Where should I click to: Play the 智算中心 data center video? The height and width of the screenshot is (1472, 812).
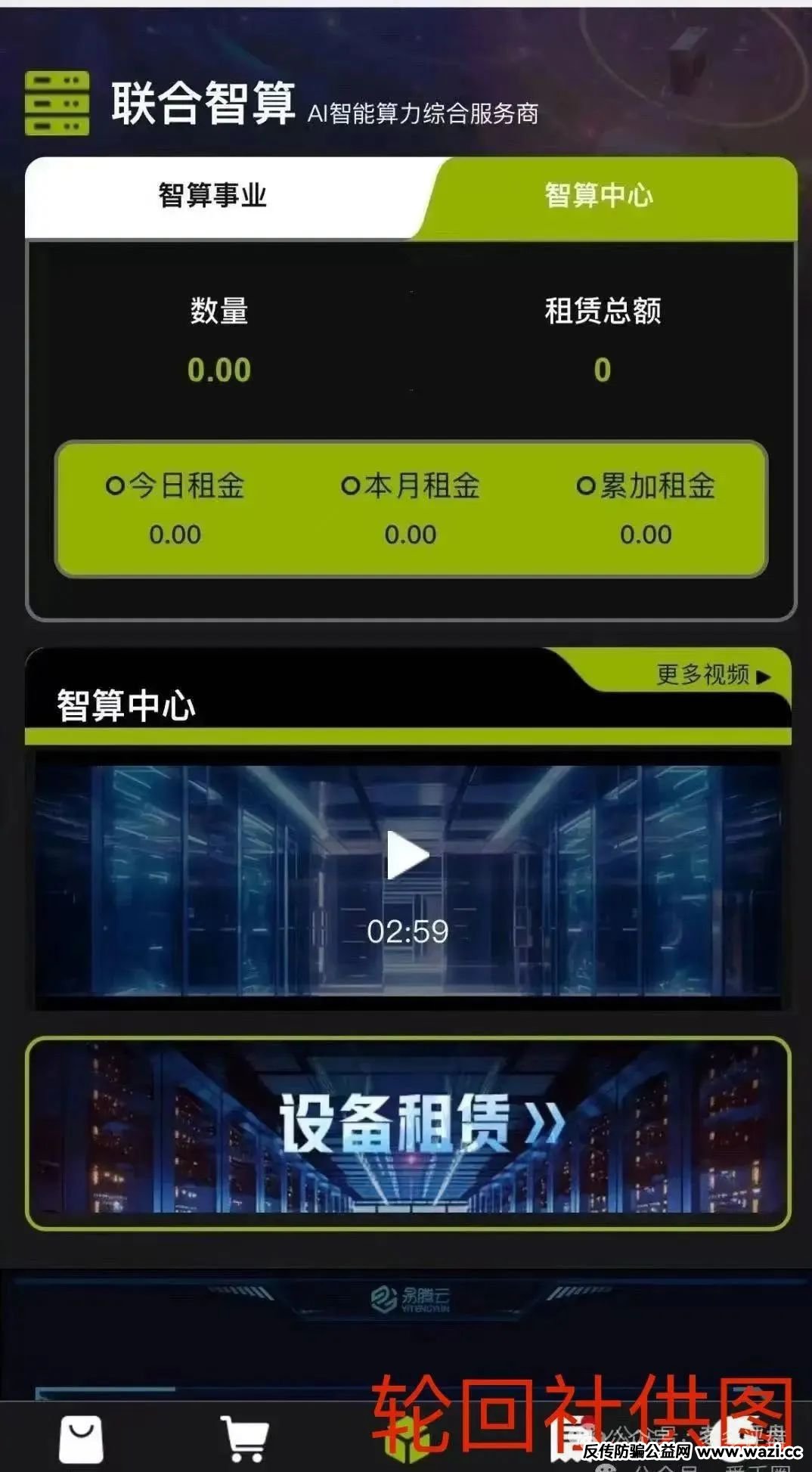[x=408, y=856]
